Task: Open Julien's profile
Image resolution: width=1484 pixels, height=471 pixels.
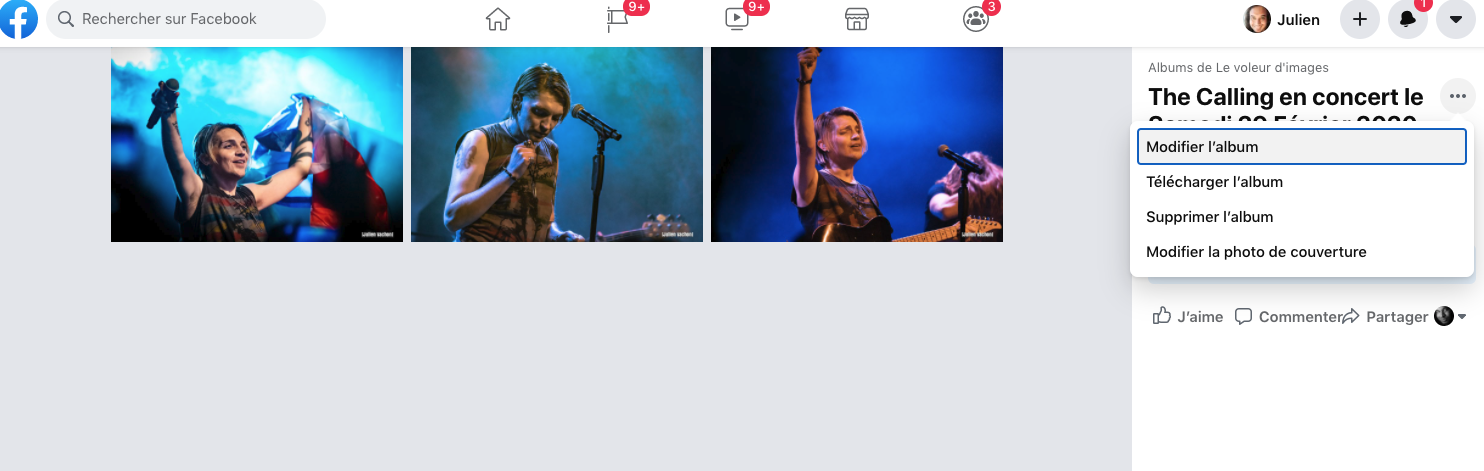Action: (x=1282, y=19)
